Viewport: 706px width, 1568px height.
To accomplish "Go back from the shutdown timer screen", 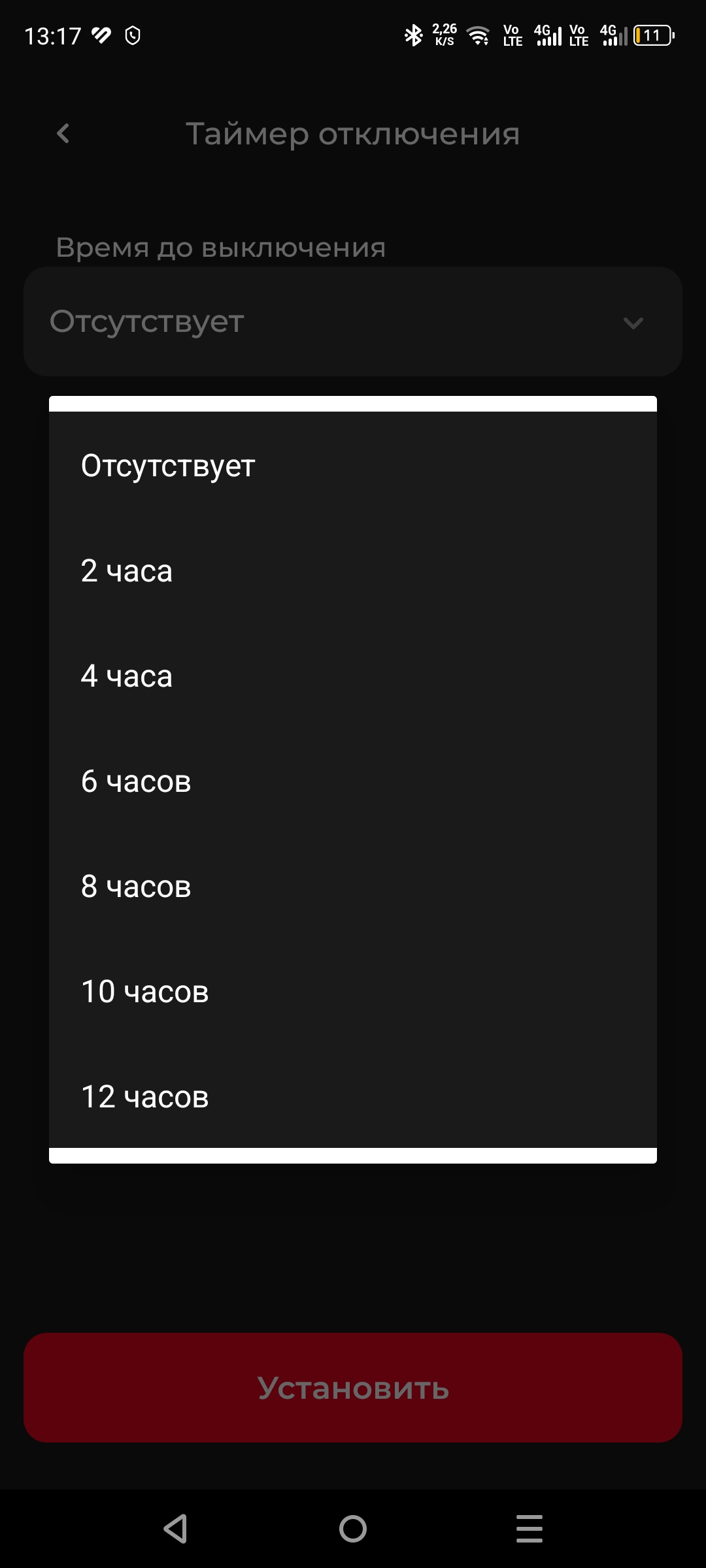I will (63, 134).
